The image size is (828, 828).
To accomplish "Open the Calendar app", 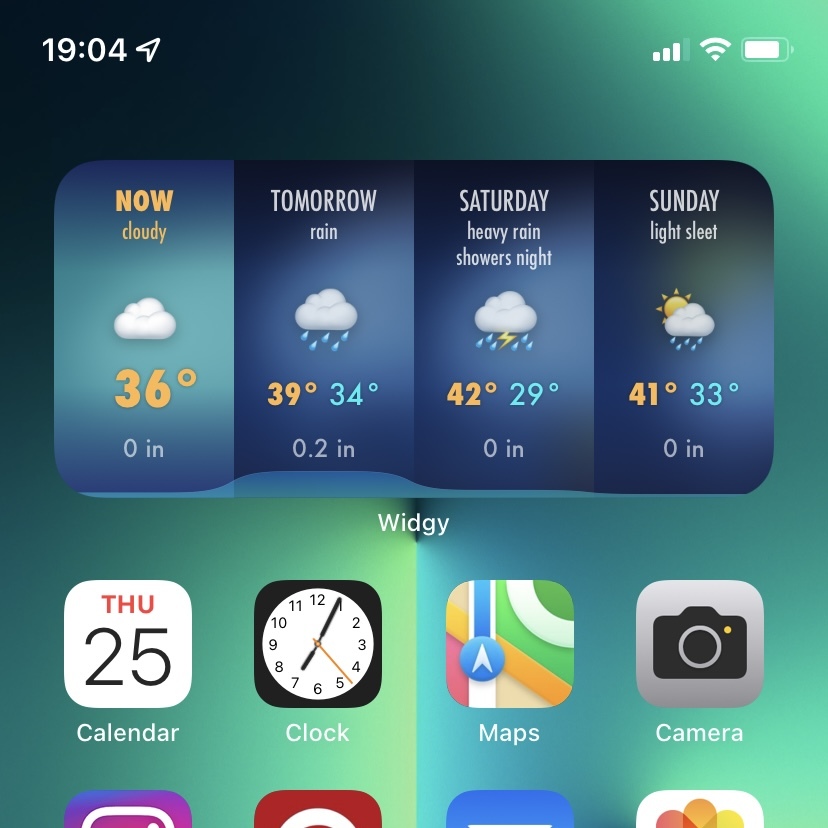I will coord(128,644).
